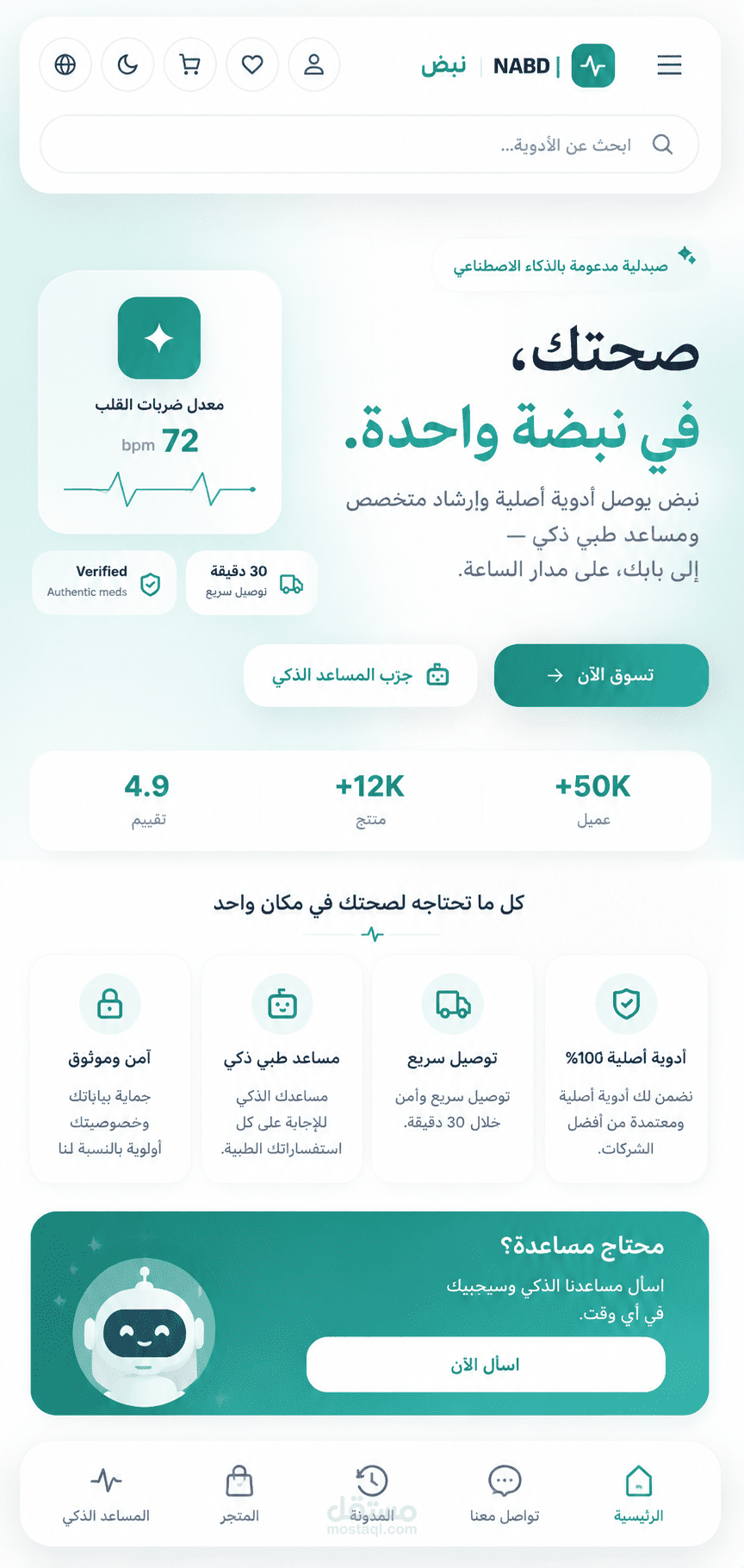Toggle dark mode with the moon icon

(x=127, y=65)
